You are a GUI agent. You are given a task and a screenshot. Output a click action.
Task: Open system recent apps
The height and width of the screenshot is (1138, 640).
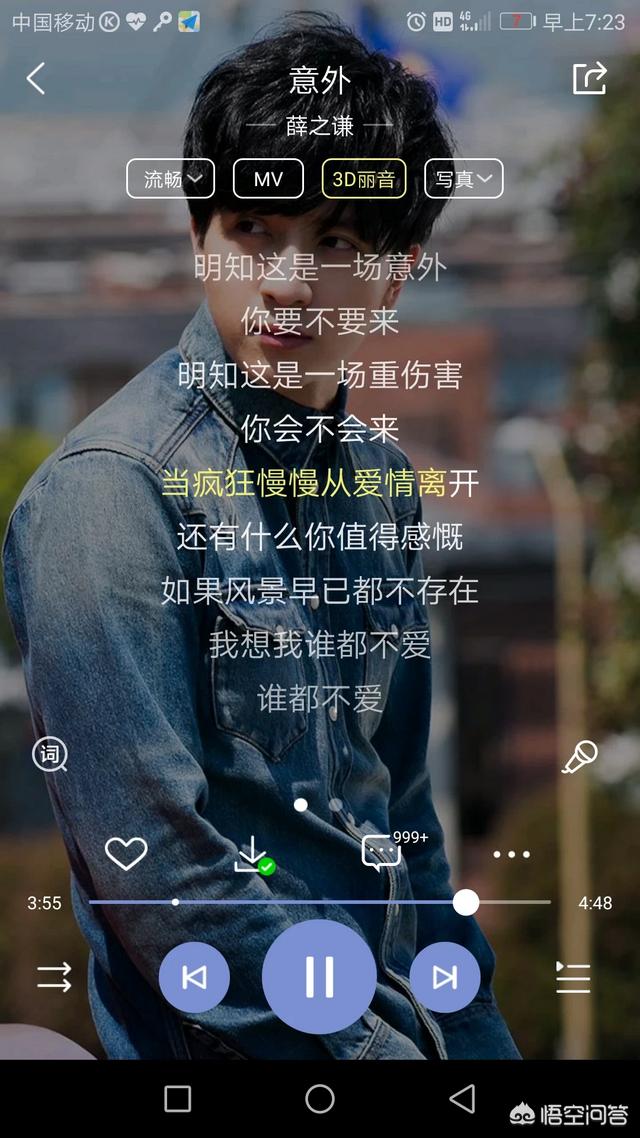[178, 1099]
